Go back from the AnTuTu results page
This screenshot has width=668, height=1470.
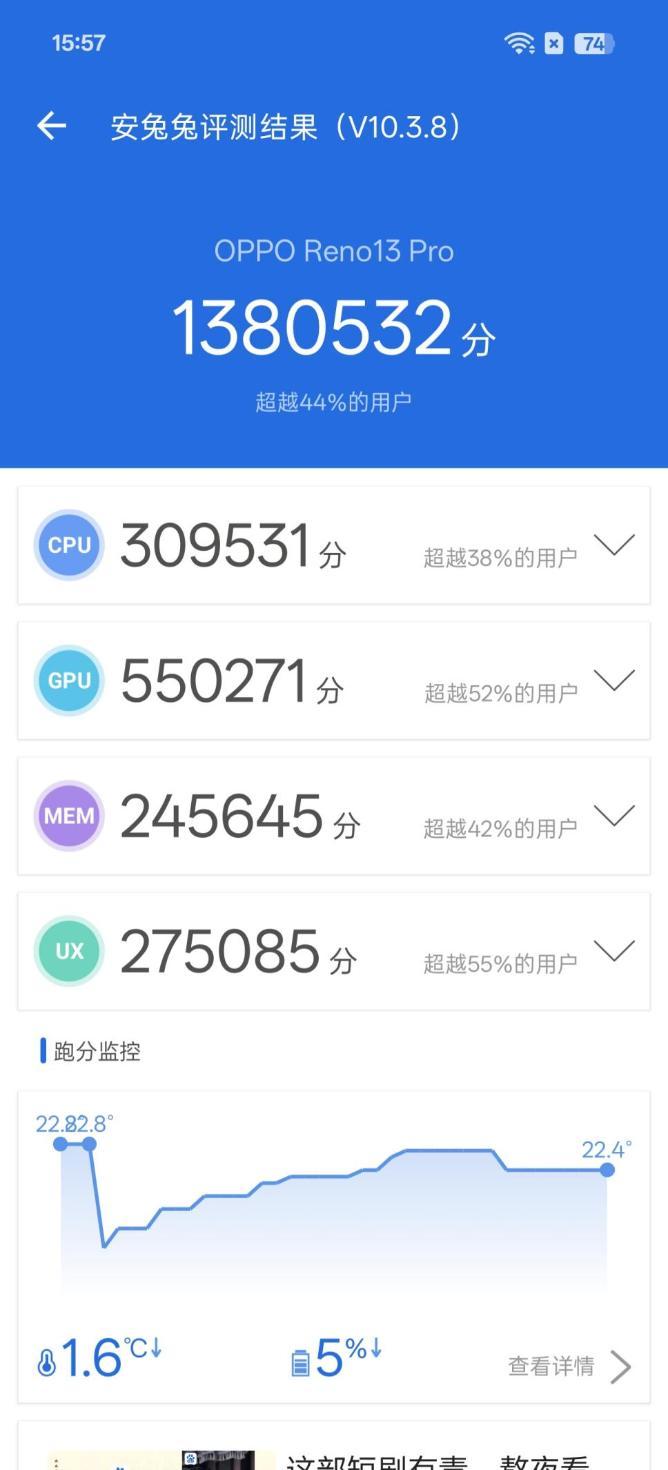pos(51,126)
